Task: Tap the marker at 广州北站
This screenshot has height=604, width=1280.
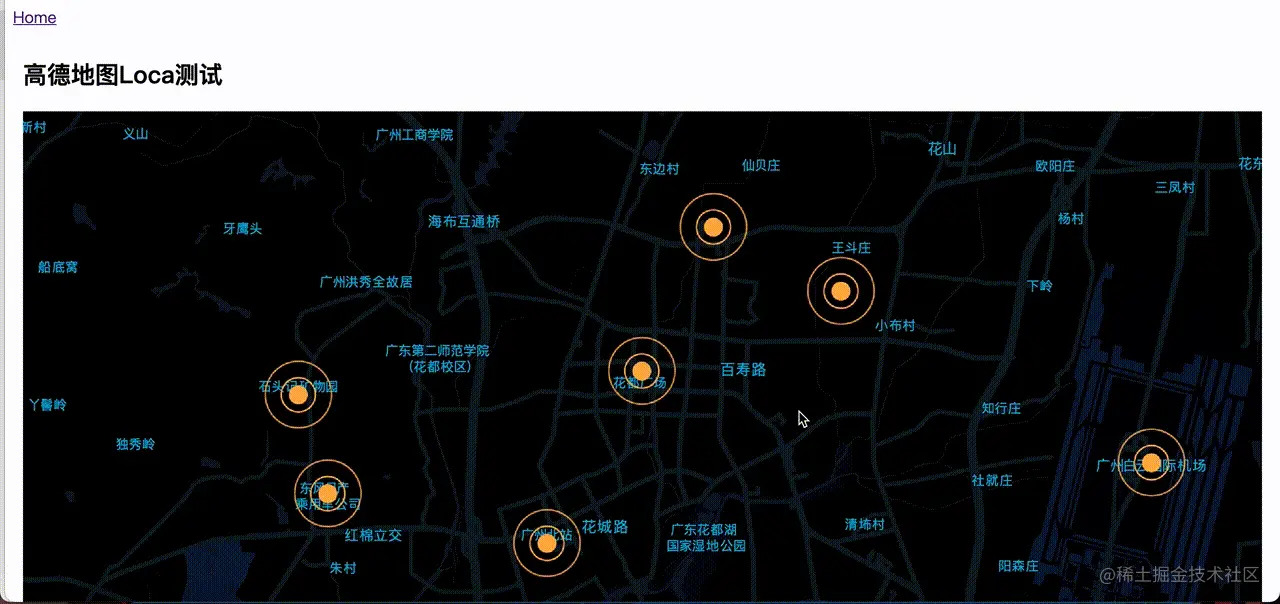Action: [547, 543]
